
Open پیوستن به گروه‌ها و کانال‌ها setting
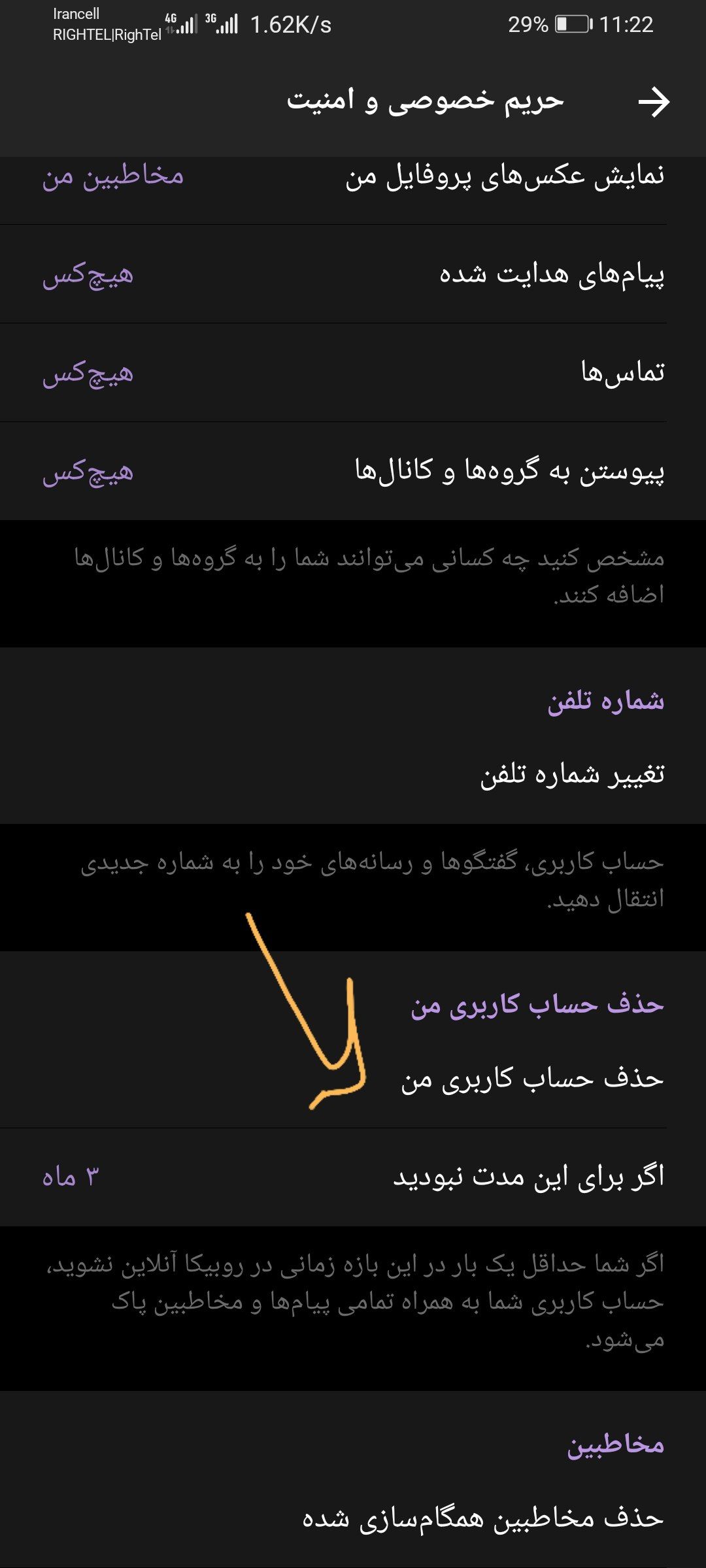(x=353, y=471)
